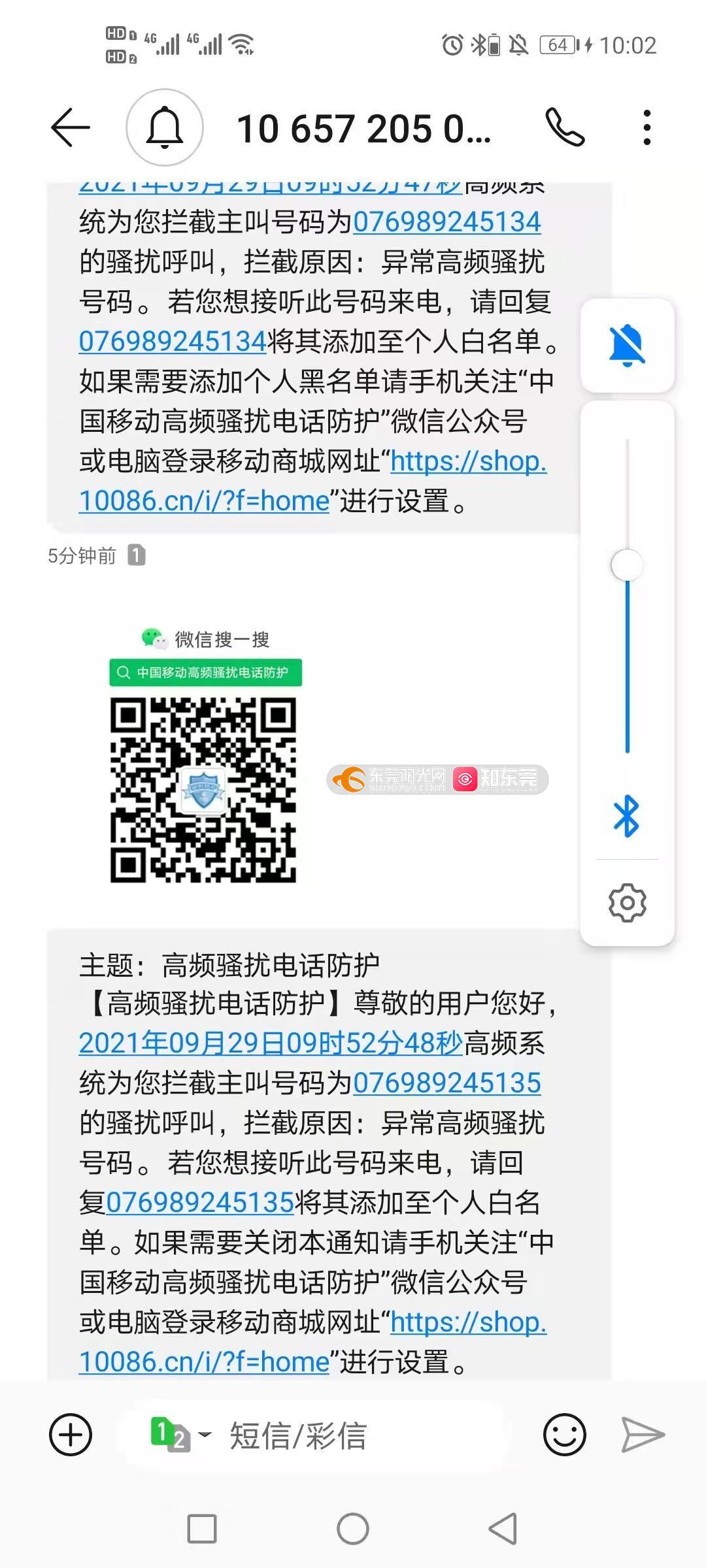Tap the send arrow
This screenshot has height=1568, width=706.
643,1435
